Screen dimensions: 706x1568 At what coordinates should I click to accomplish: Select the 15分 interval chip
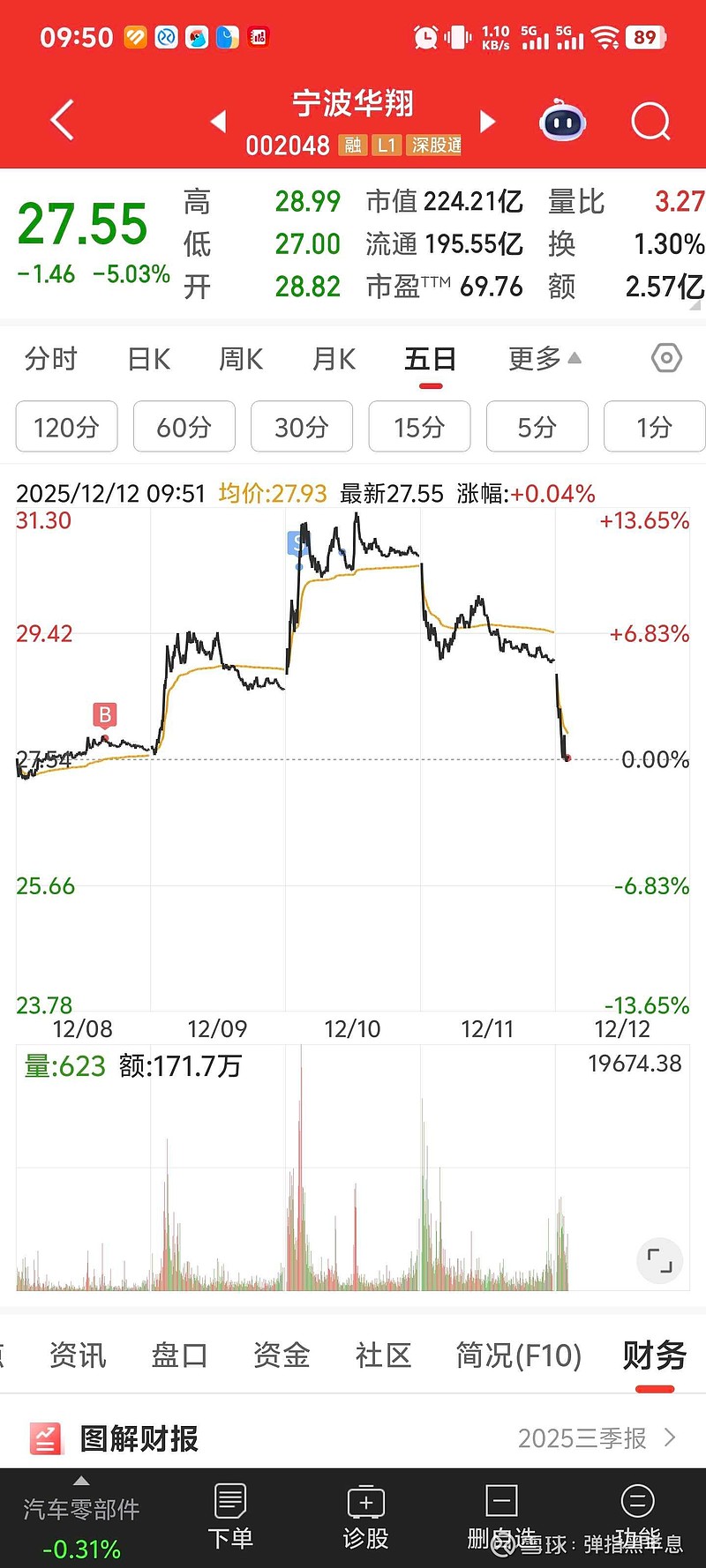tap(419, 427)
